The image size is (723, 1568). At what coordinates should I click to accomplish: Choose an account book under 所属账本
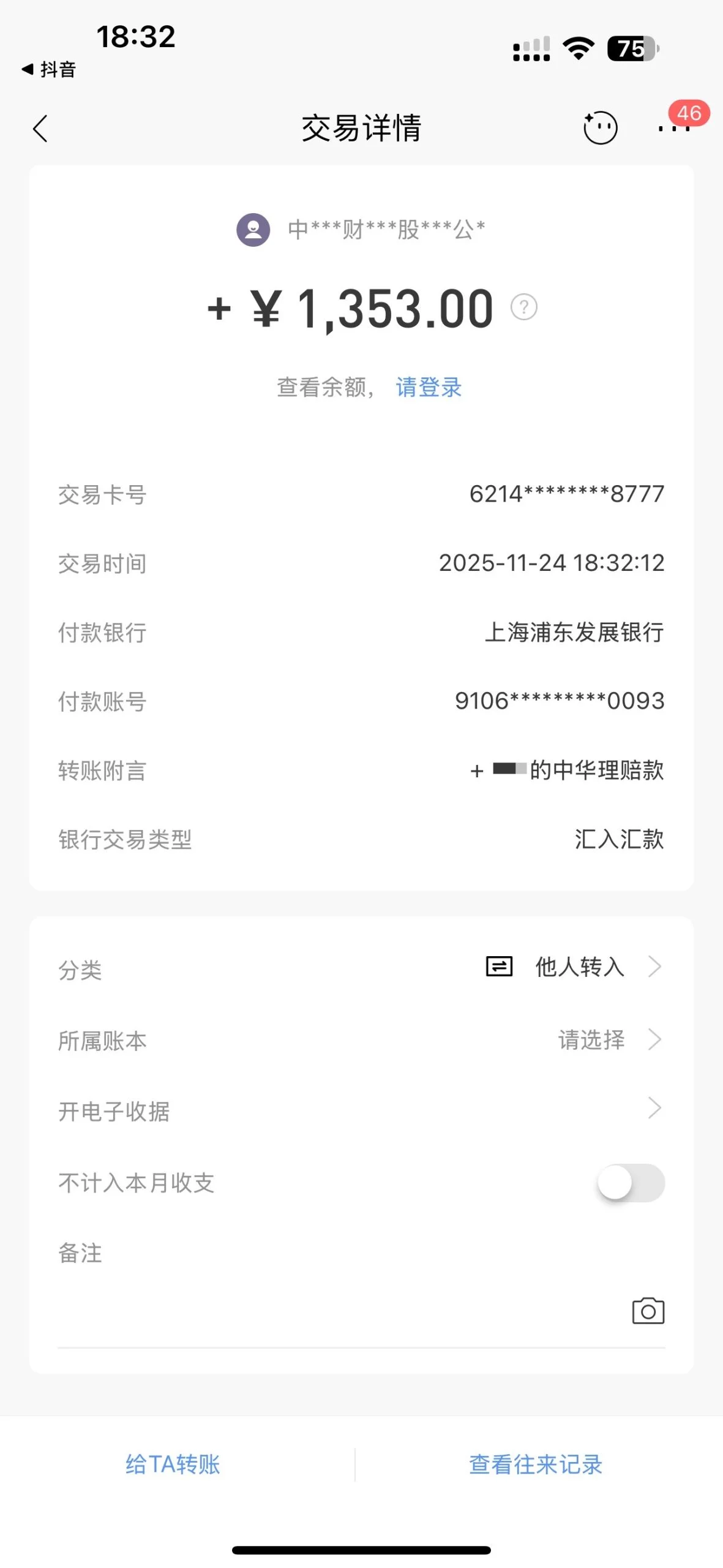tap(591, 1039)
